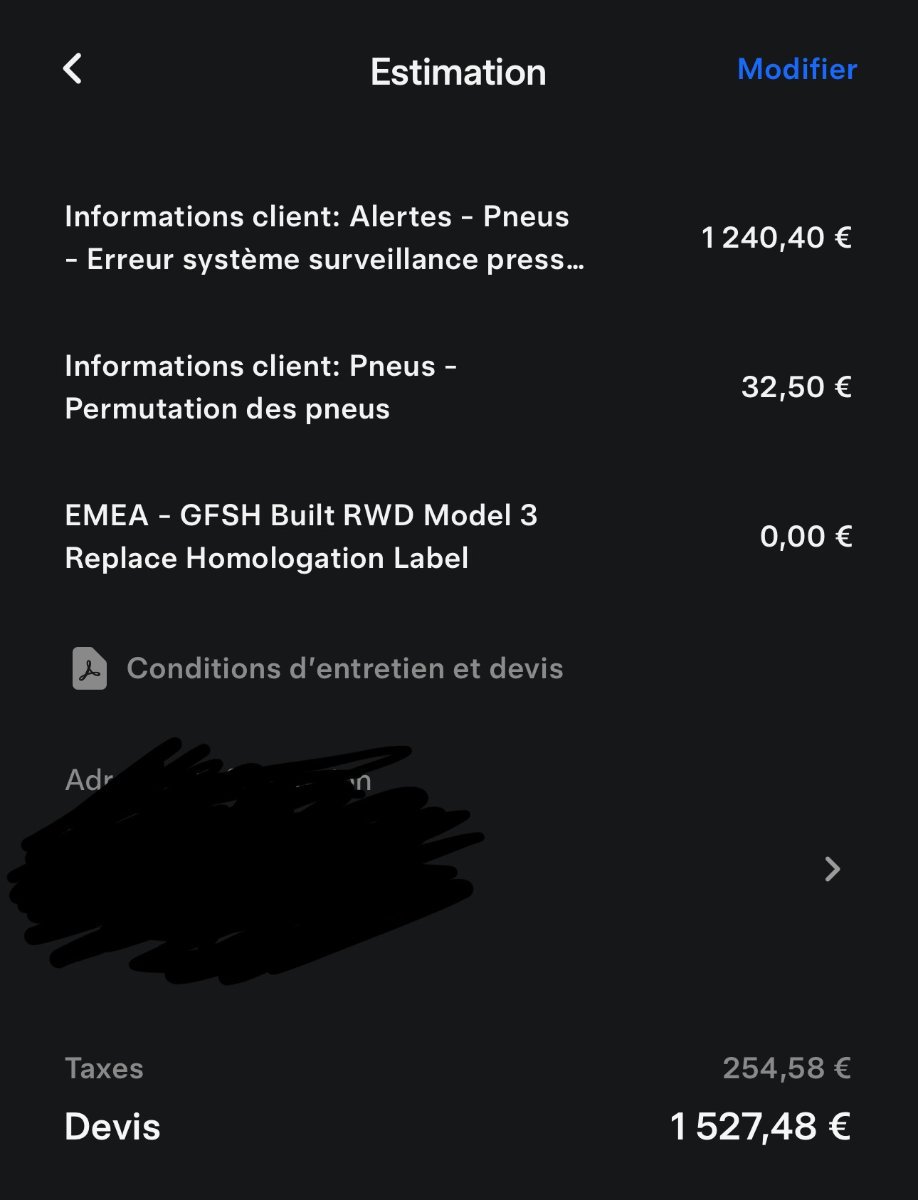Open the address row chevron
Viewport: 918px width, 1200px height.
[x=832, y=870]
